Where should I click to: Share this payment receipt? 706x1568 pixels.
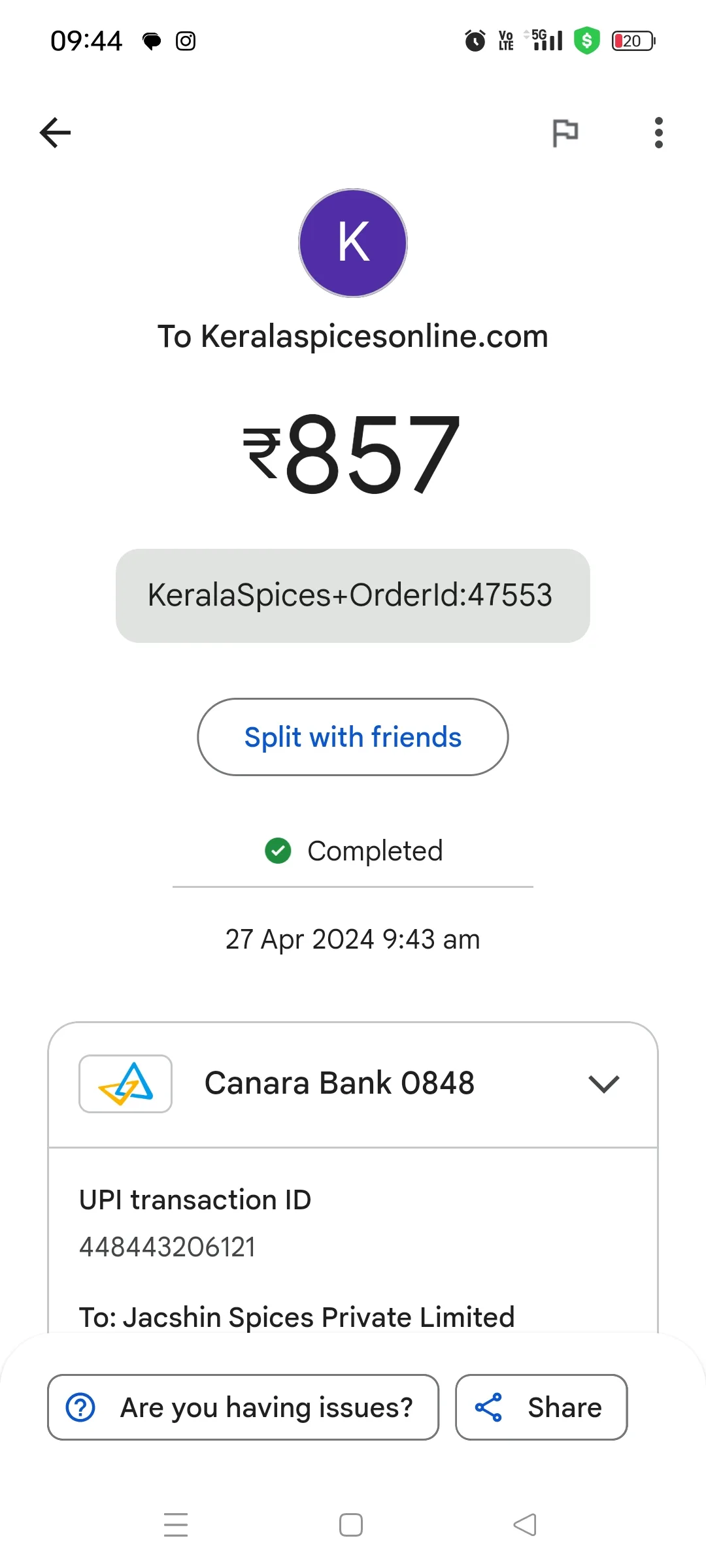(x=541, y=1407)
